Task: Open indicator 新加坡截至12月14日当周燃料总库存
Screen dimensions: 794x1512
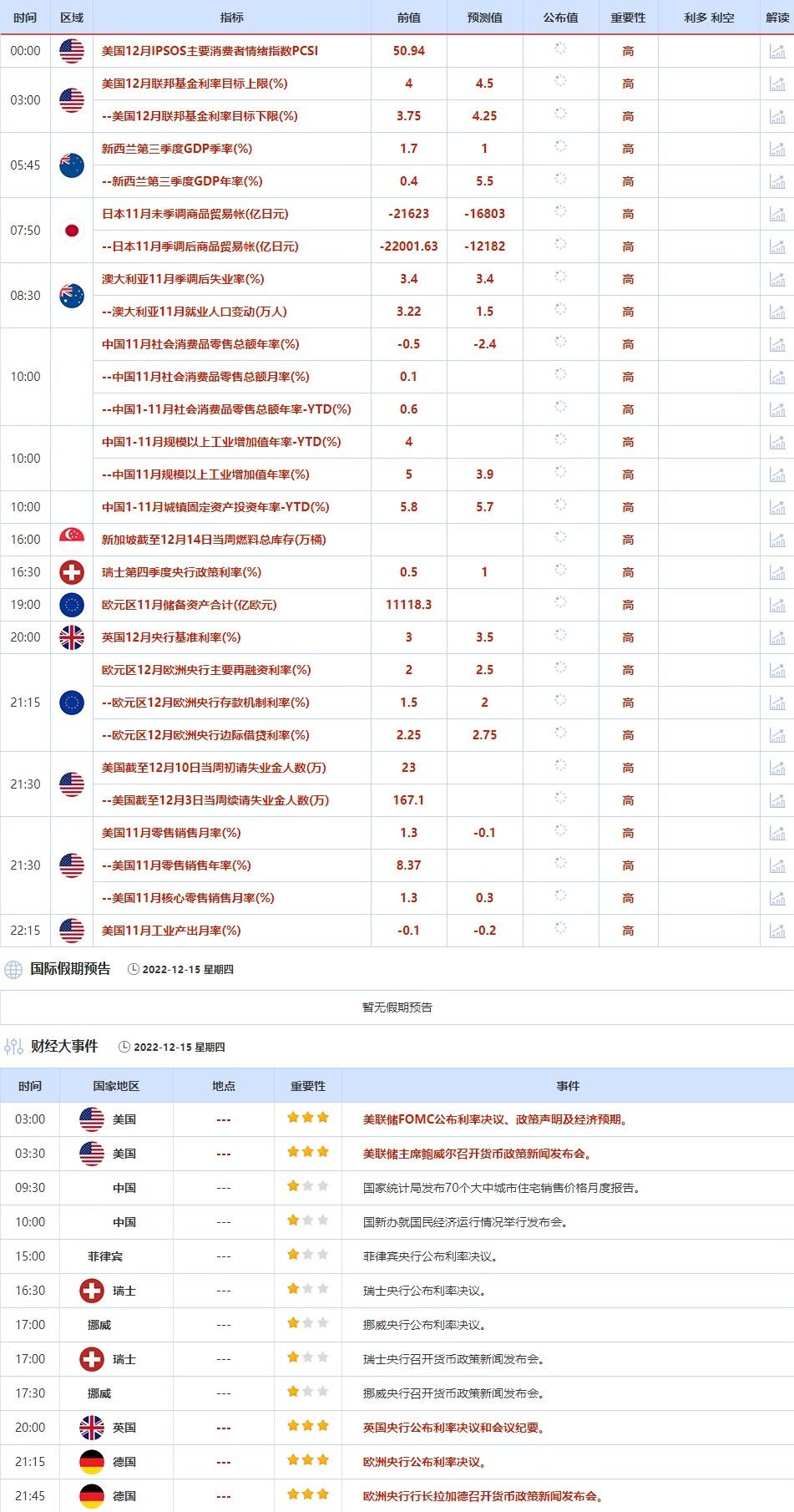Action: pos(214,540)
